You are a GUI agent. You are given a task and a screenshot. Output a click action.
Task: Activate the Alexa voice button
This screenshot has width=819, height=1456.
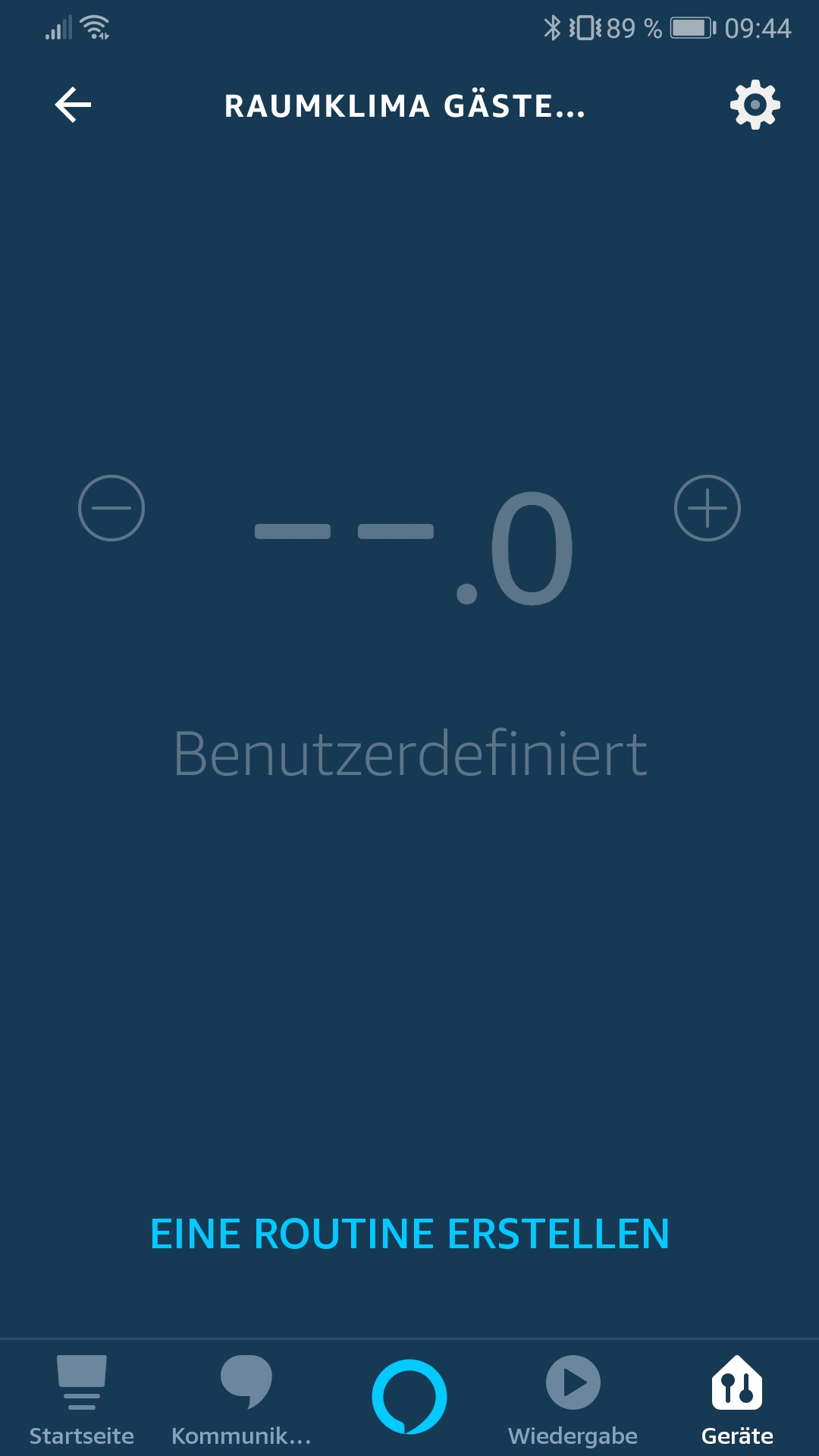coord(409,1397)
